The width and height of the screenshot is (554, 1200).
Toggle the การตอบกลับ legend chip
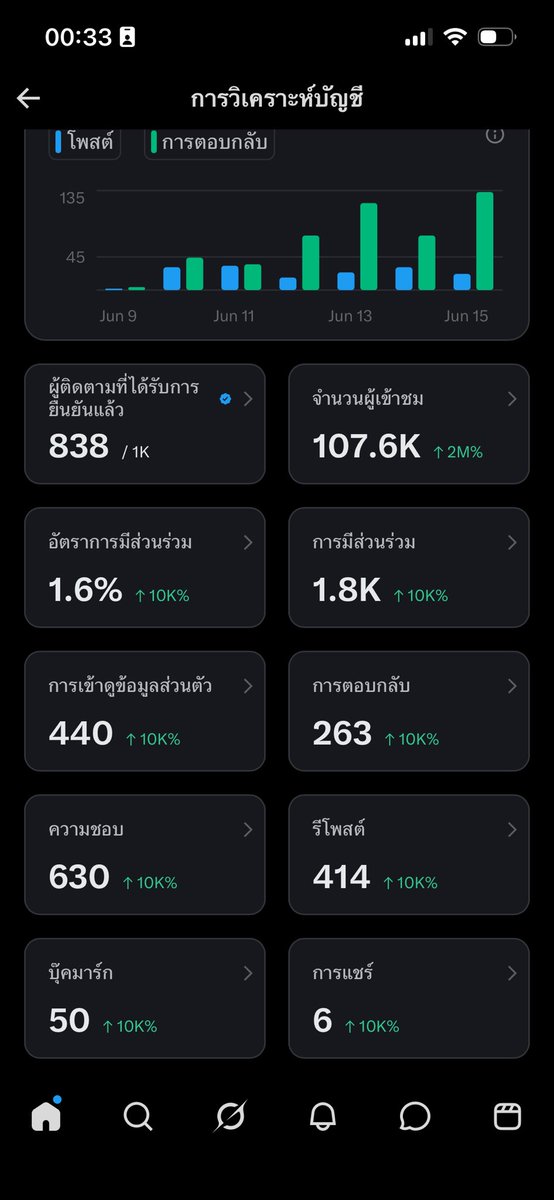point(210,142)
